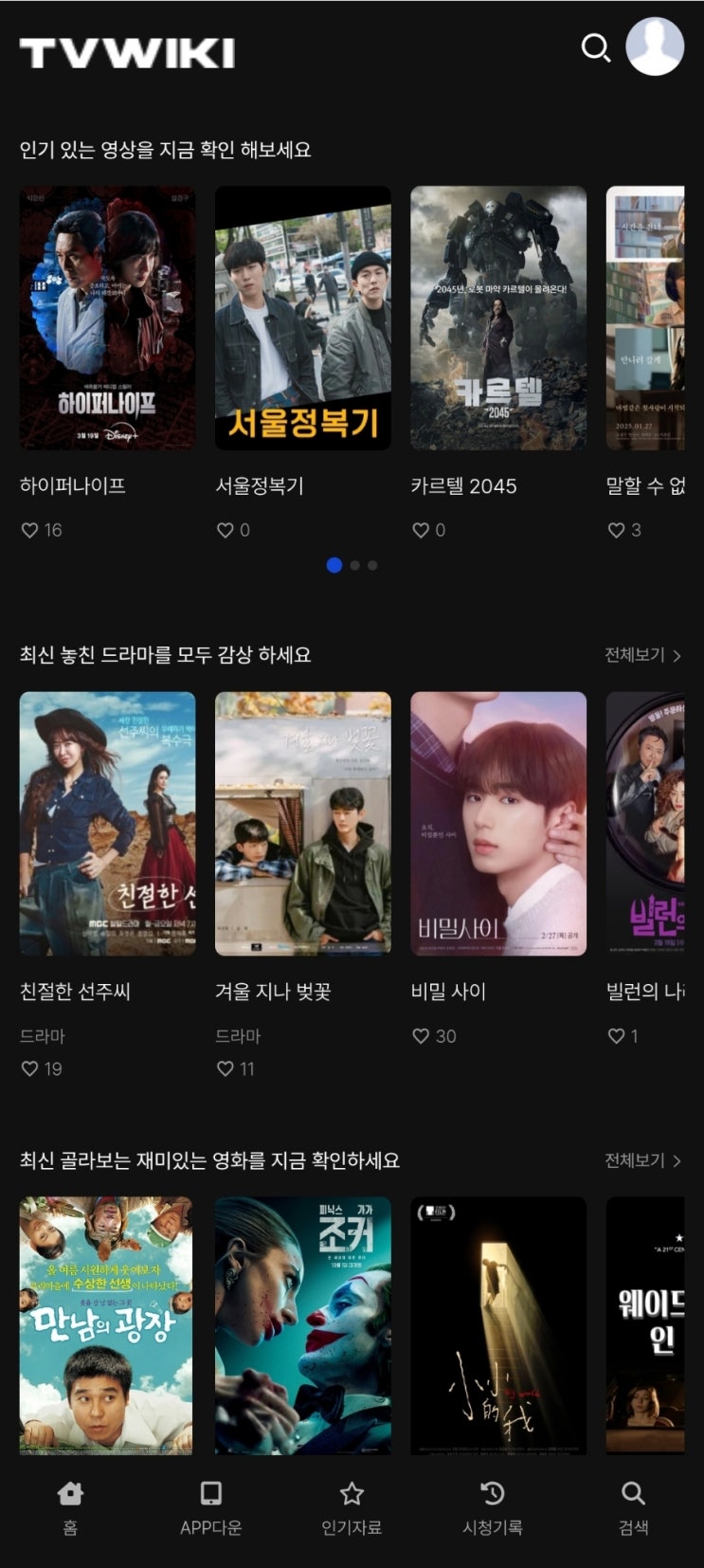Viewport: 704px width, 1568px height.
Task: Switch to the 시청기록 tab
Action: pos(492,1506)
